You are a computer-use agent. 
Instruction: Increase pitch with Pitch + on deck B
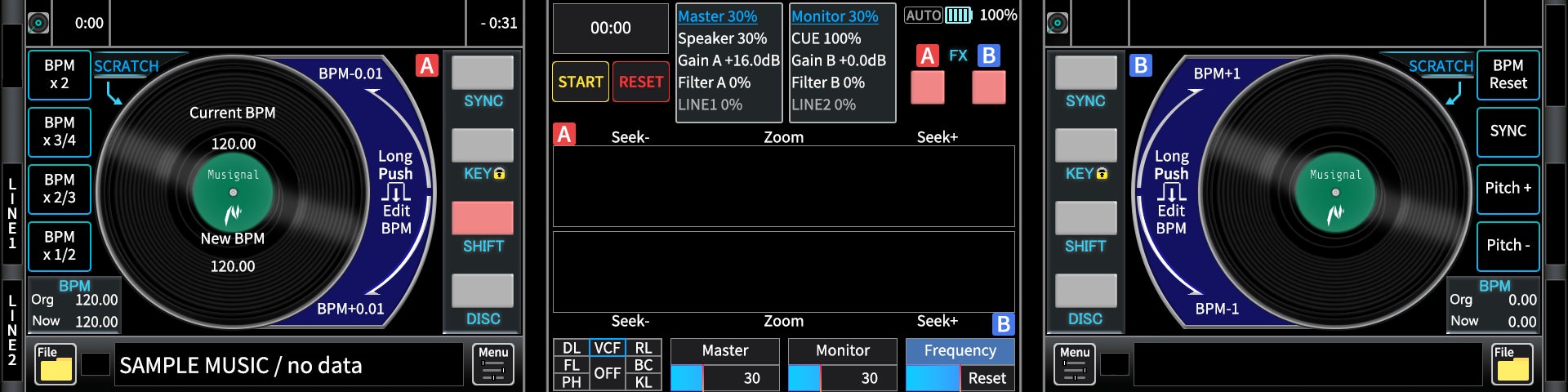tap(1508, 189)
